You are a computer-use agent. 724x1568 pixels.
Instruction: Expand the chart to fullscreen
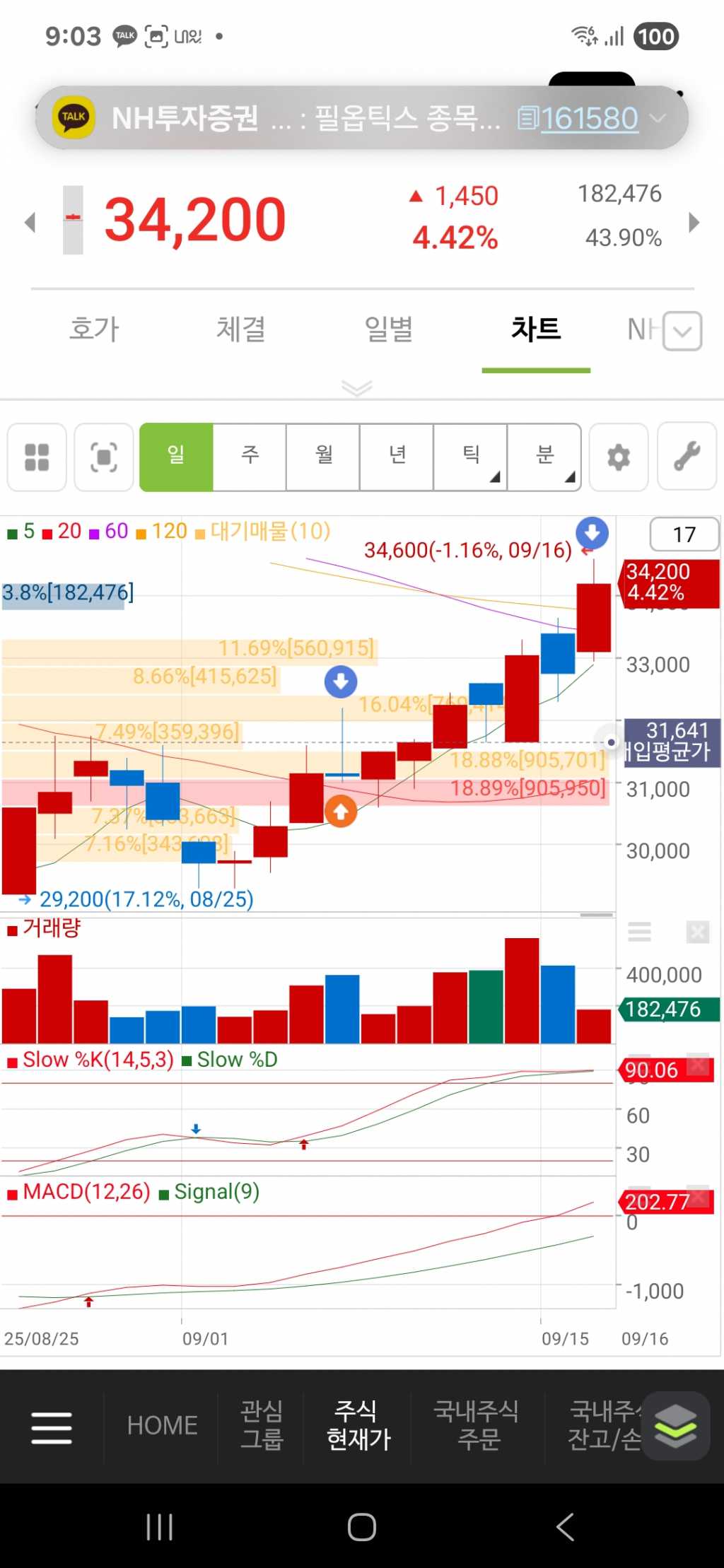pyautogui.click(x=104, y=457)
